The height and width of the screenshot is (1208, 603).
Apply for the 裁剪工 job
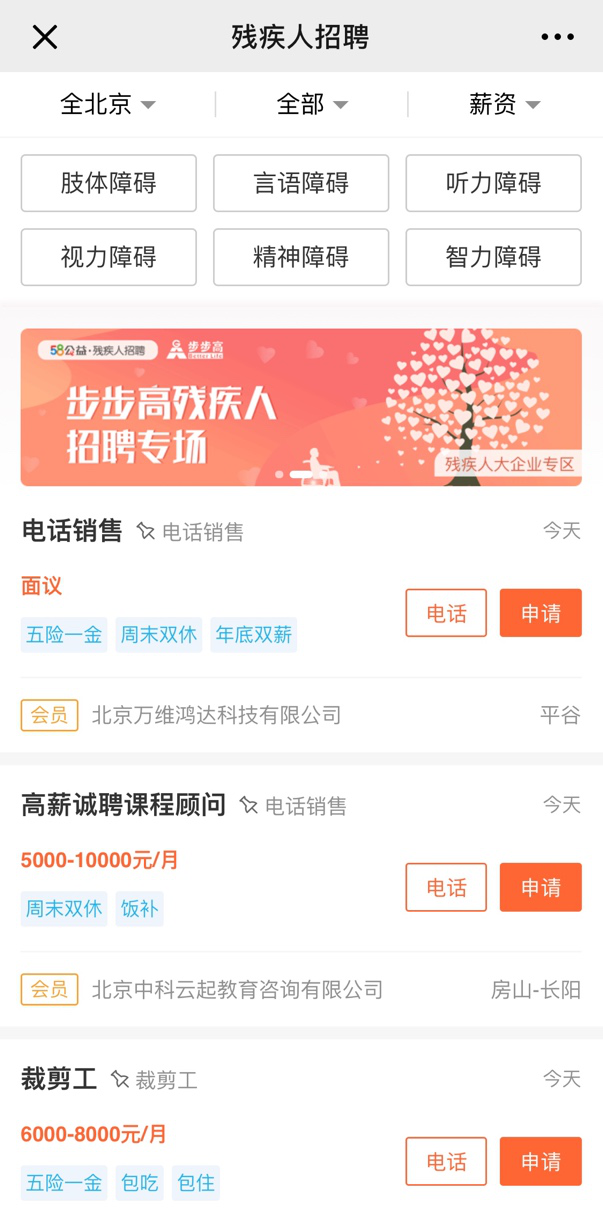[540, 1161]
